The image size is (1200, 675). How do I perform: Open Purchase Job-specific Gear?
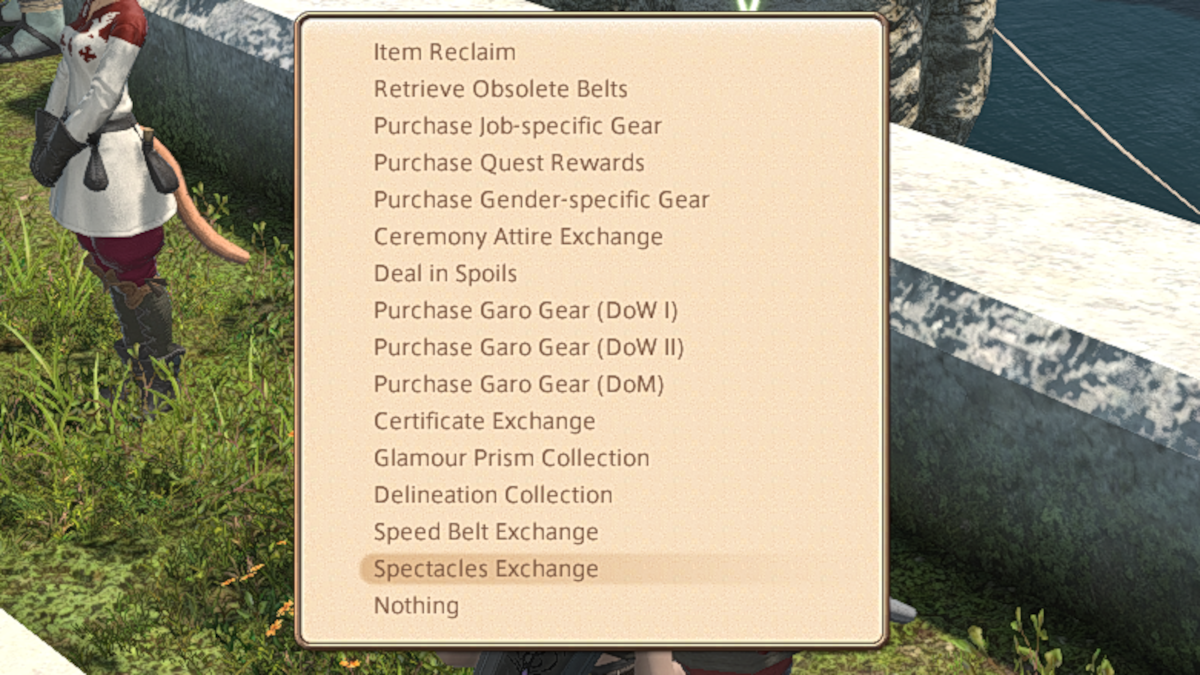[517, 126]
